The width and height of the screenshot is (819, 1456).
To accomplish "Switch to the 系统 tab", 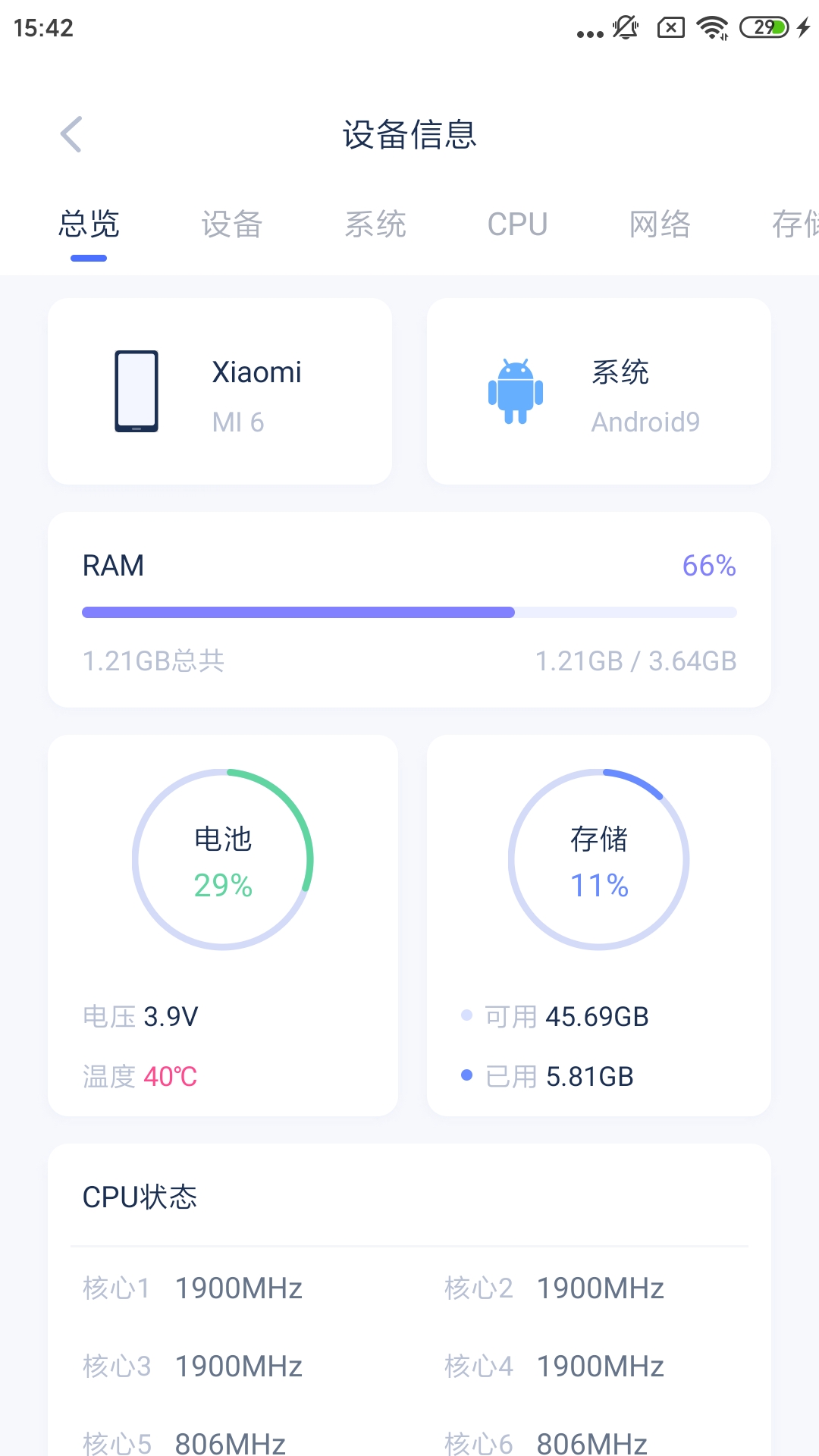I will [x=375, y=224].
